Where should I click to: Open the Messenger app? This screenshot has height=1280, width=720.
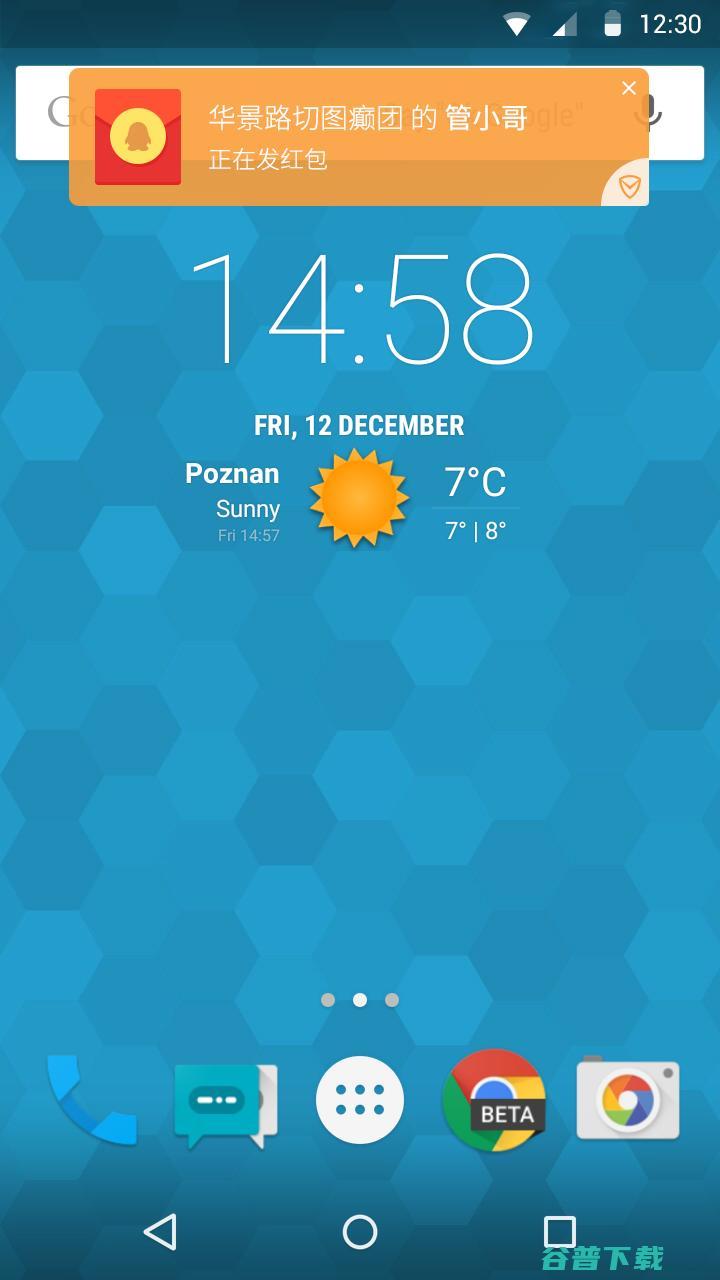point(224,1102)
